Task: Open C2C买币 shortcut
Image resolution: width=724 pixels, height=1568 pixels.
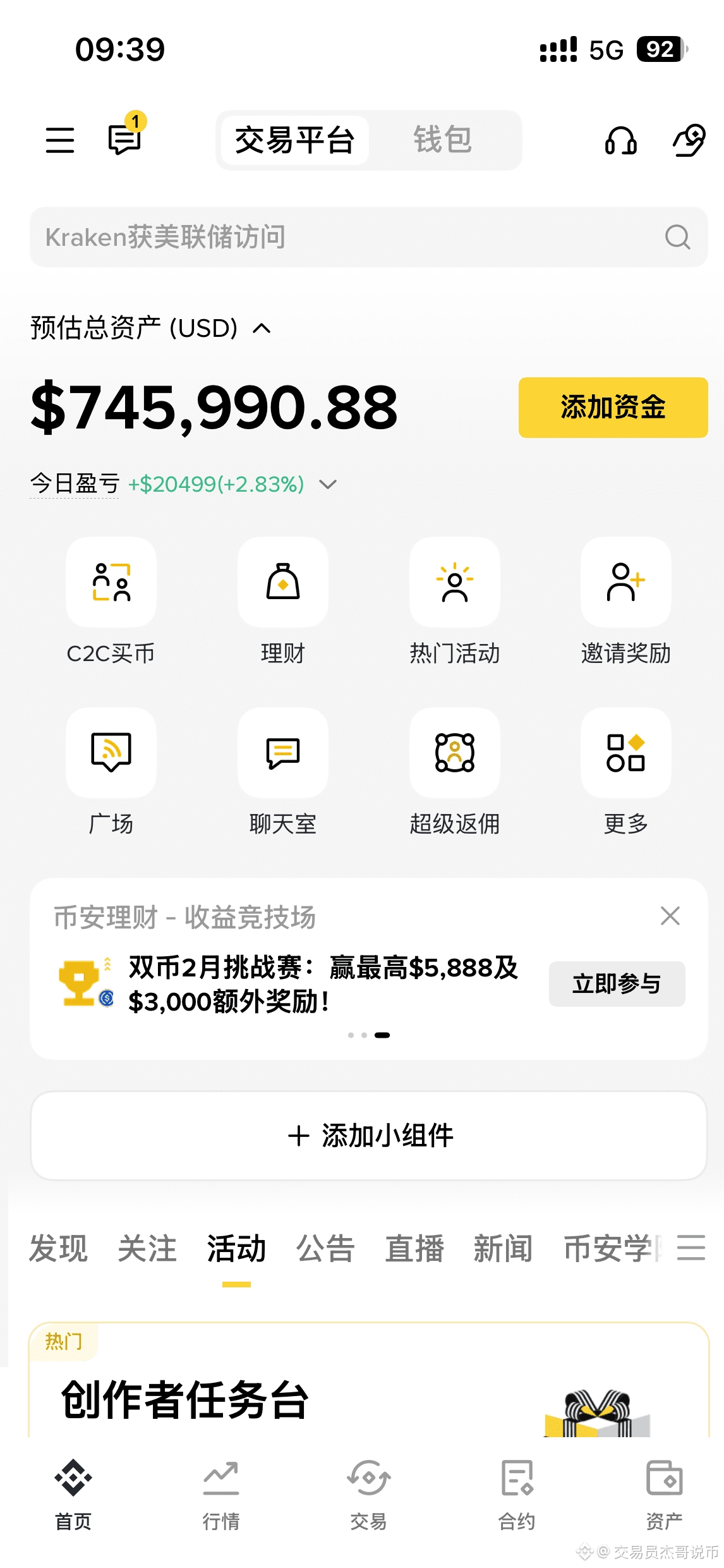Action: tap(111, 601)
